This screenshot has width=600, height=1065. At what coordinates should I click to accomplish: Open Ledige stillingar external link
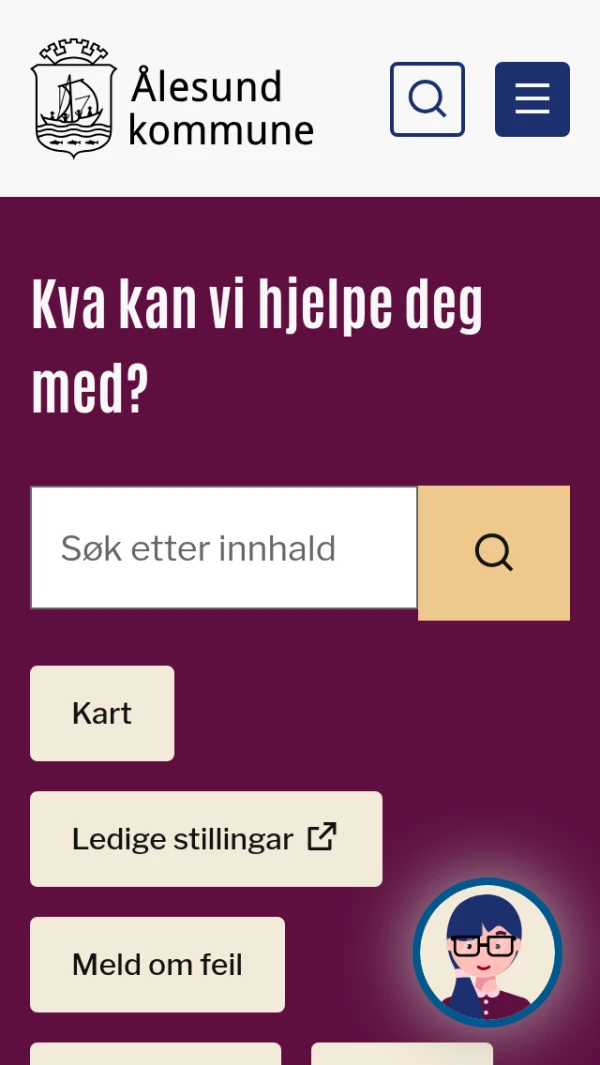(206, 838)
